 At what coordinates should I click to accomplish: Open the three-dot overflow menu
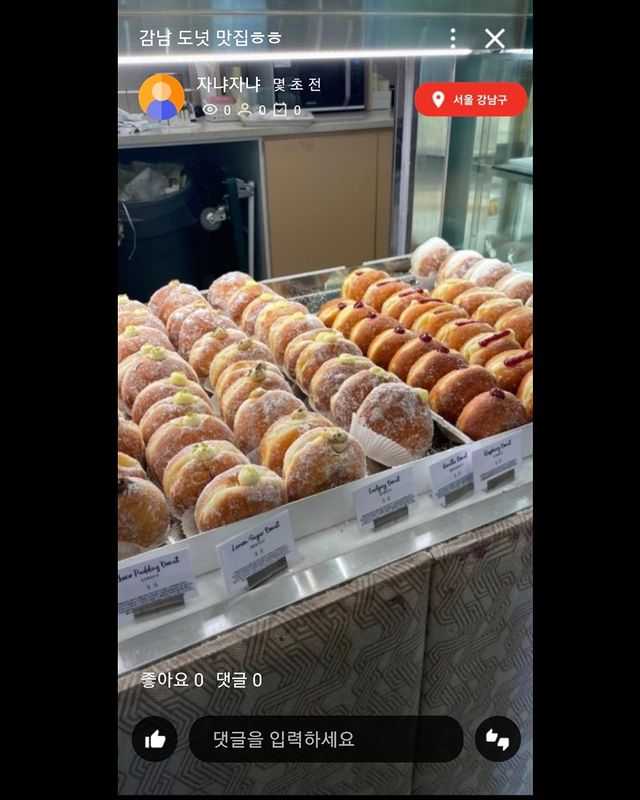tap(452, 38)
